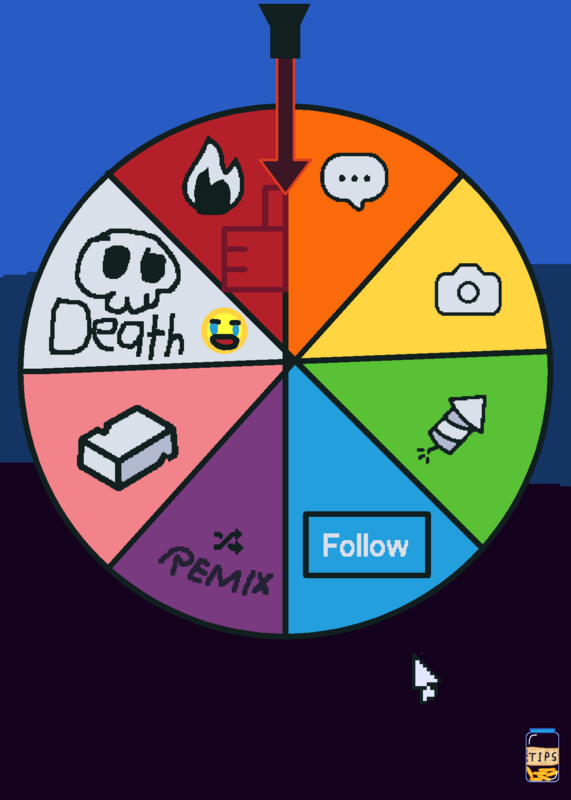Viewport: 571px width, 800px height.
Task: Select the Remix segment of the wheel
Action: [218, 564]
